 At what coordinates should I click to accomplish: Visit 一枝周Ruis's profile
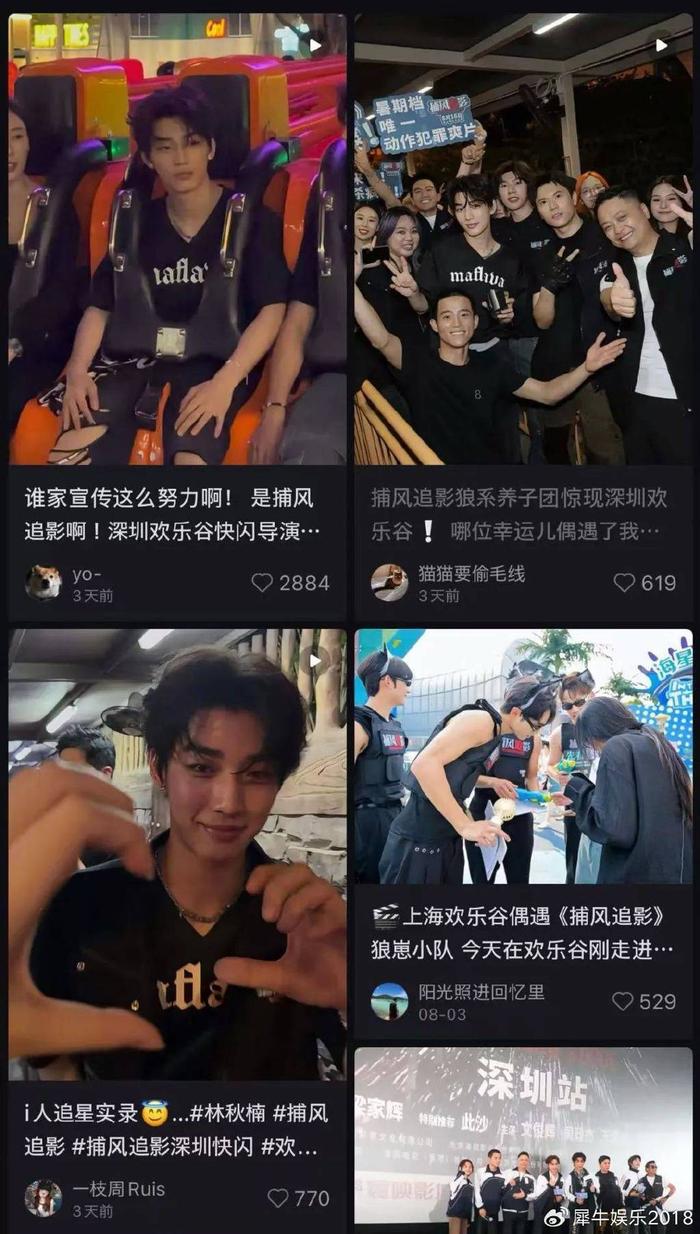pyautogui.click(x=43, y=1197)
